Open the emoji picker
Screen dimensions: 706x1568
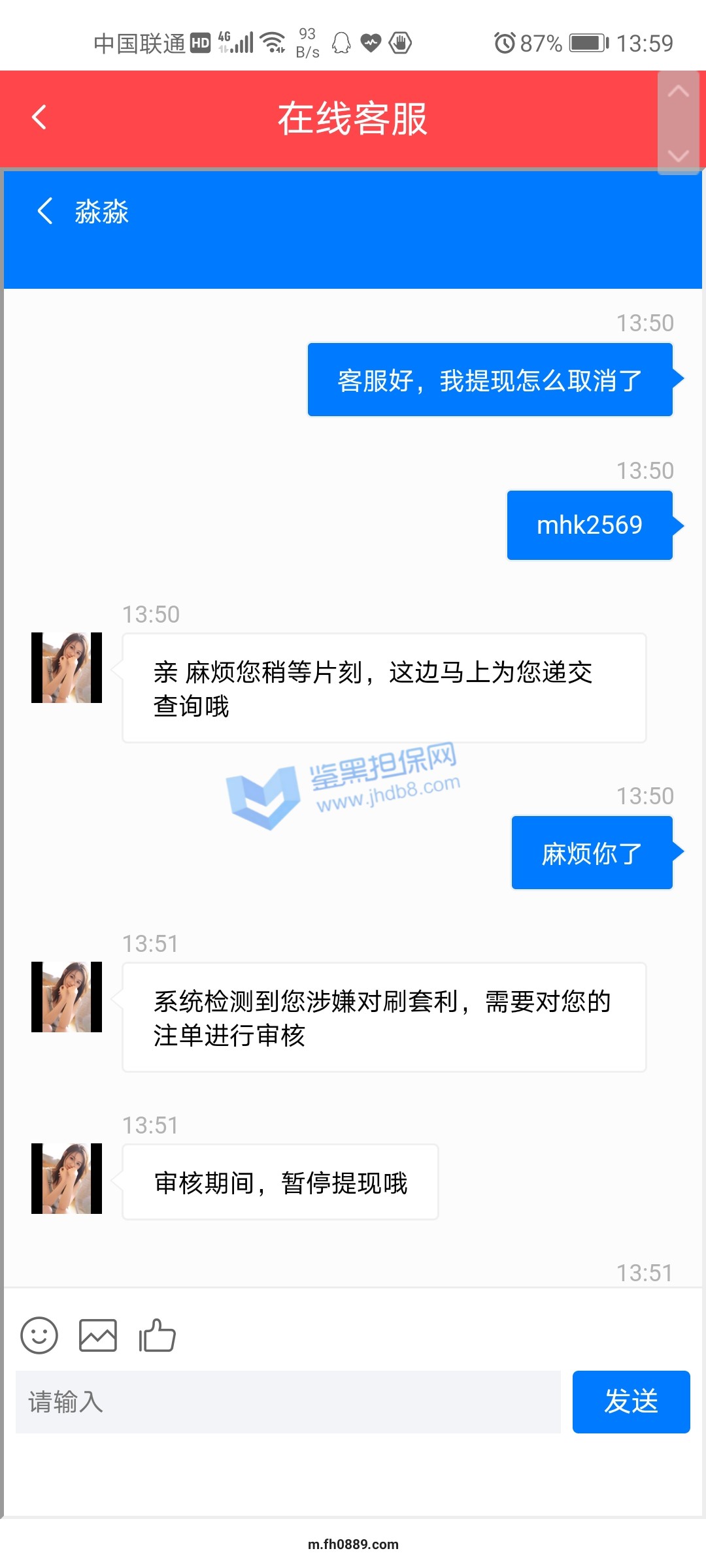pyautogui.click(x=39, y=1335)
